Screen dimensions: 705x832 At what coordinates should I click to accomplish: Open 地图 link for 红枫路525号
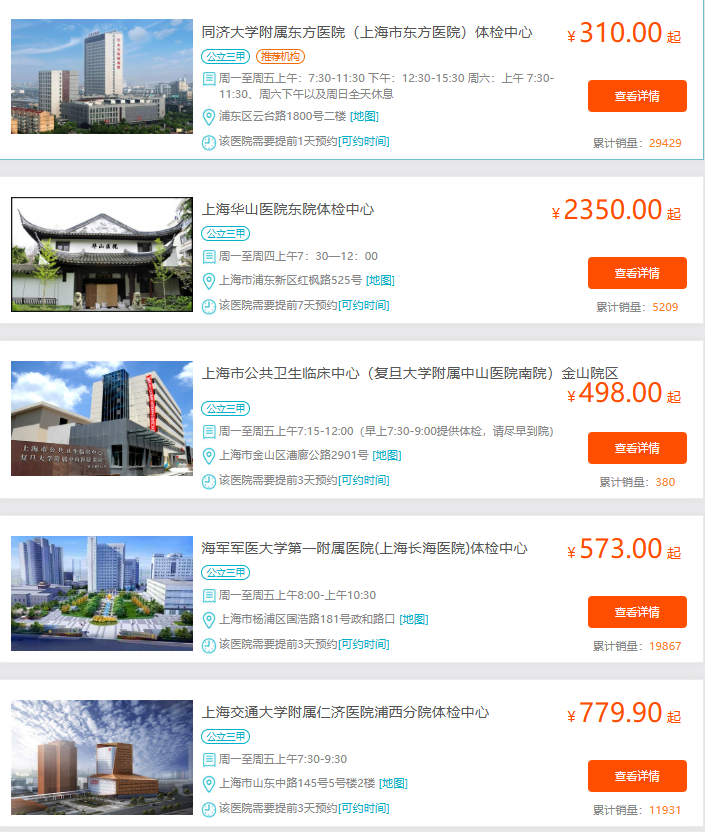(x=380, y=280)
